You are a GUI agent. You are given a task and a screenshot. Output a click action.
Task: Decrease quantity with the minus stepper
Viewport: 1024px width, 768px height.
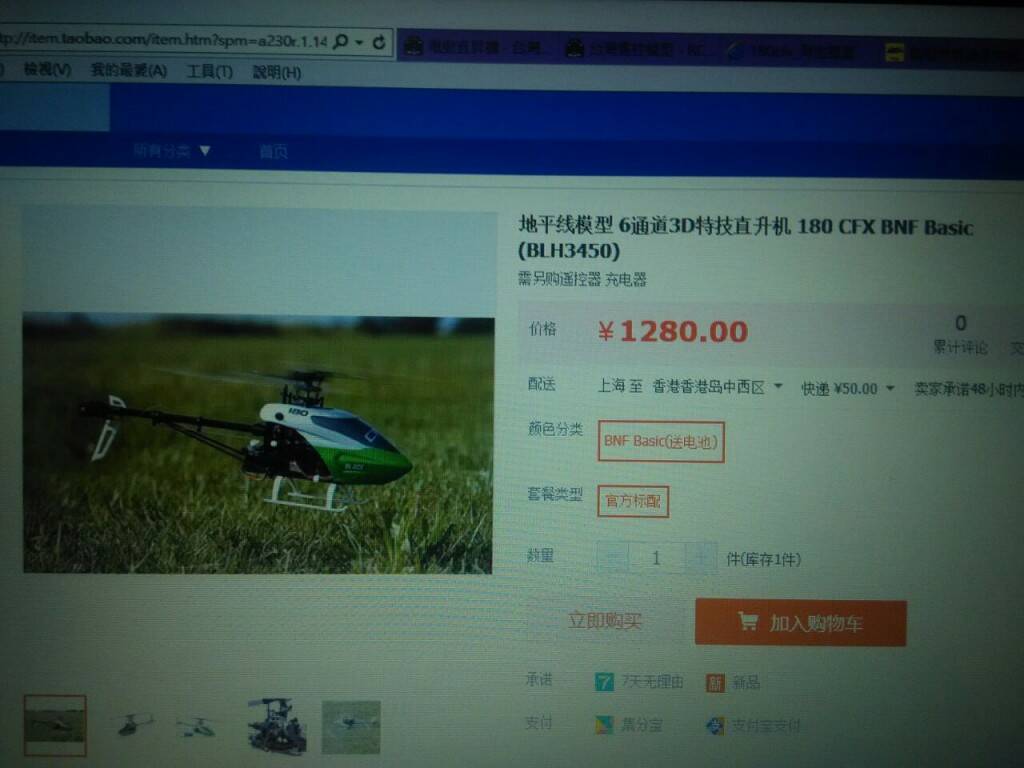(x=613, y=558)
